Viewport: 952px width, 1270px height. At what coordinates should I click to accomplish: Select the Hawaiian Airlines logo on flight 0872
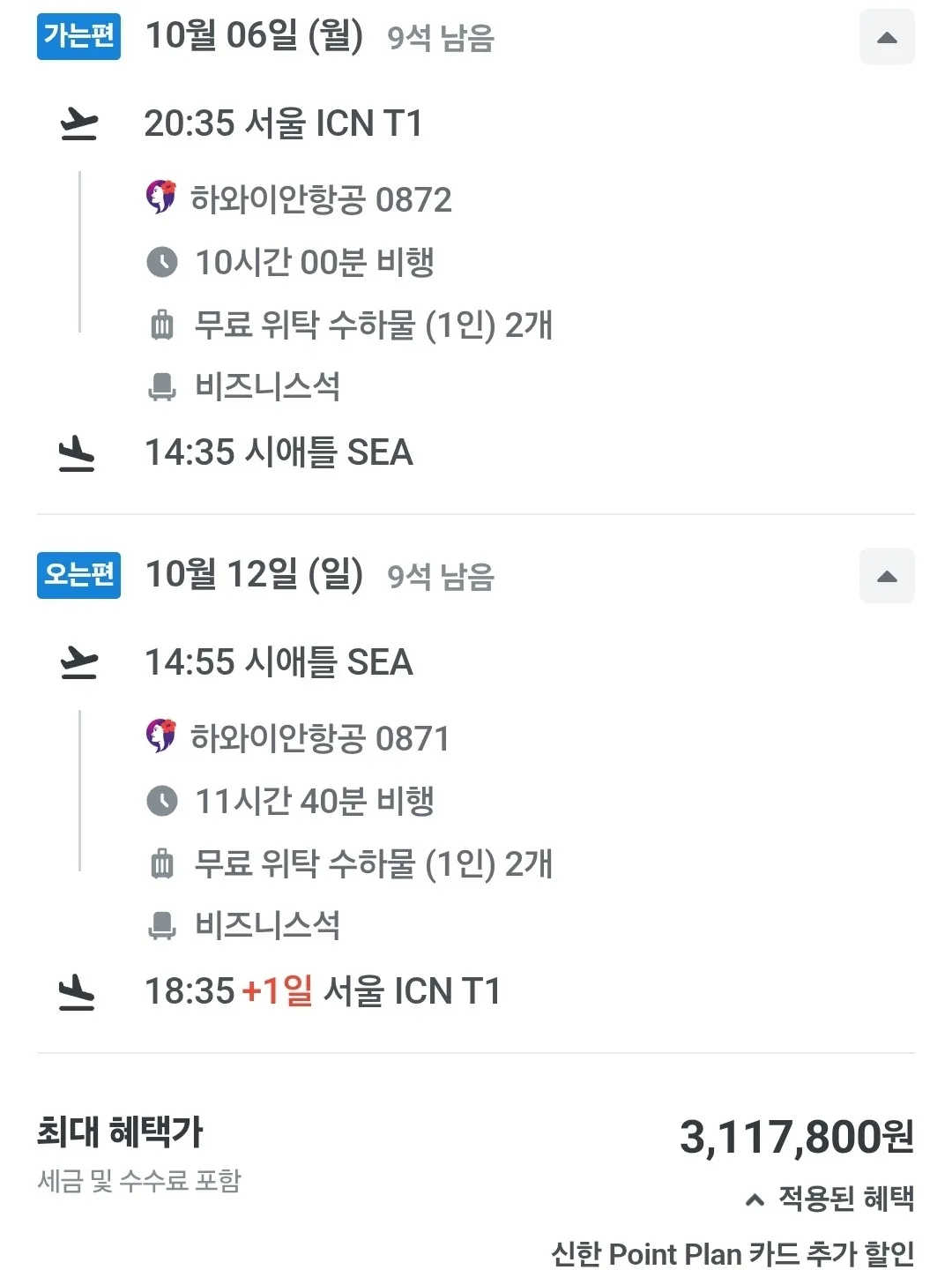click(x=160, y=200)
